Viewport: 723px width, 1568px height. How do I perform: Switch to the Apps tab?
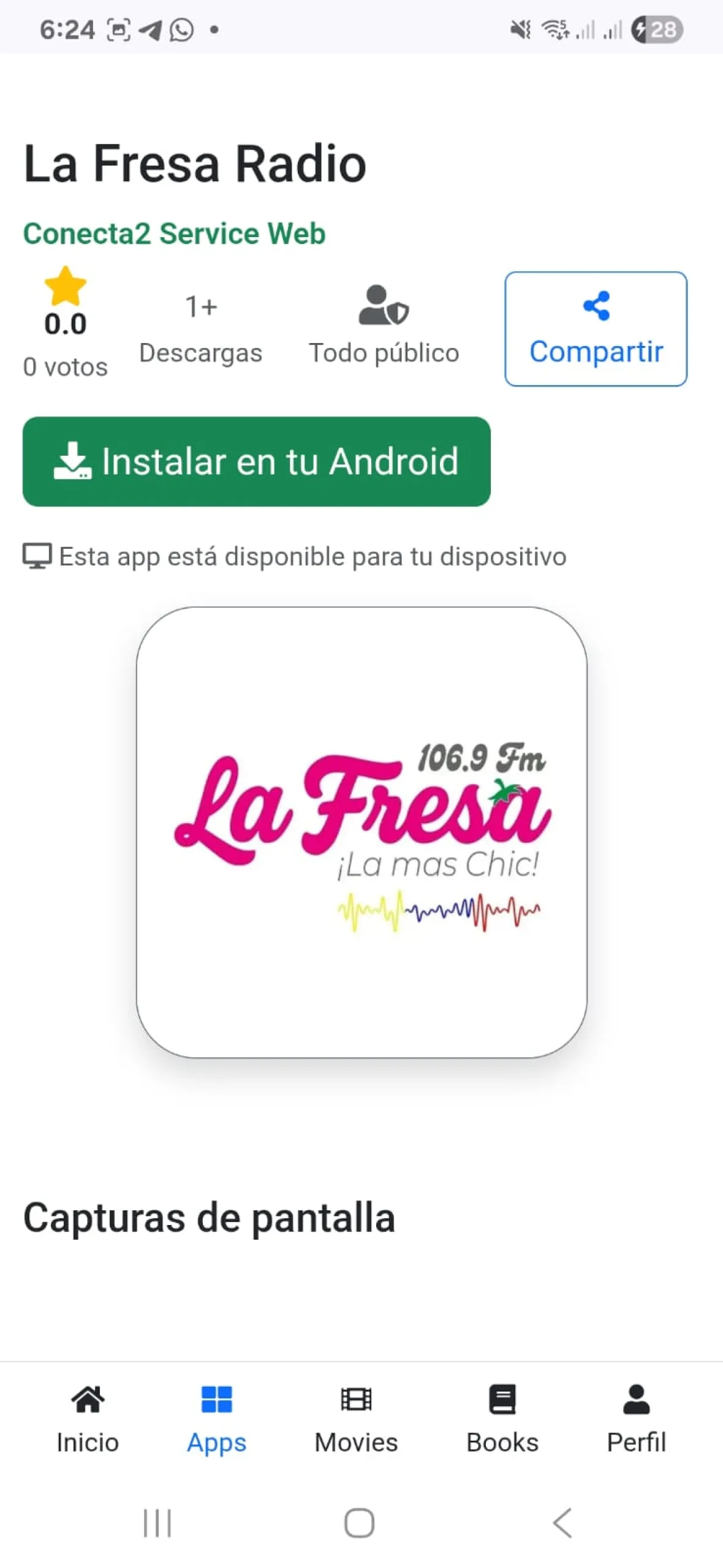click(x=216, y=1417)
